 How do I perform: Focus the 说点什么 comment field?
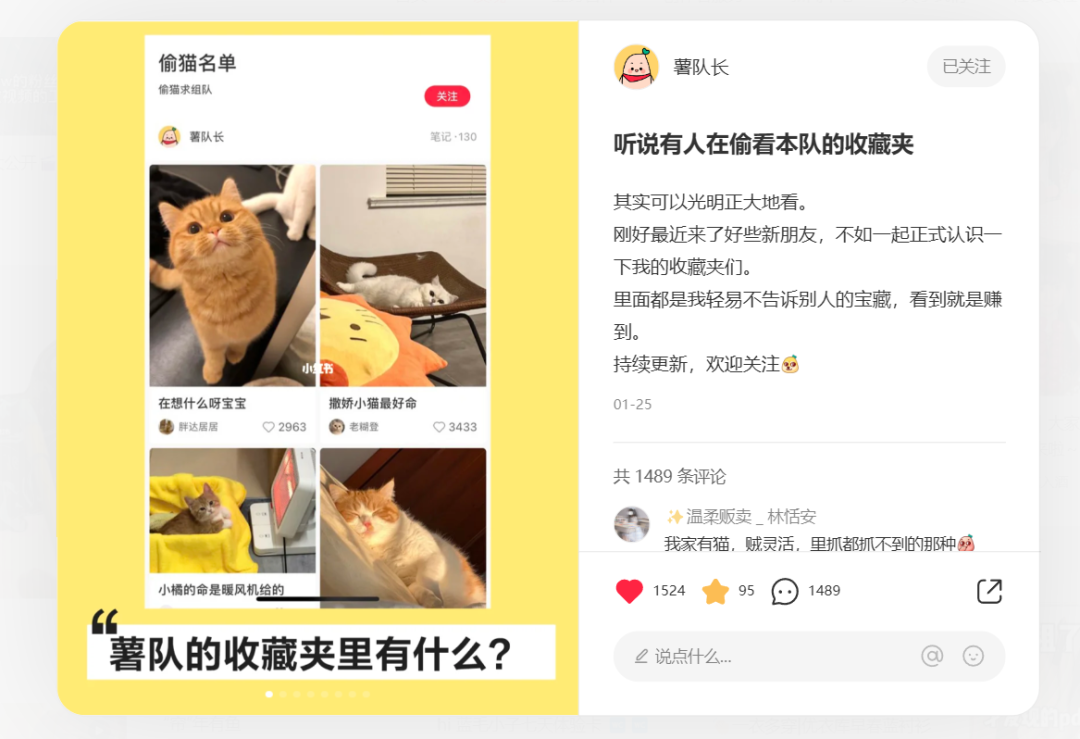(760, 657)
